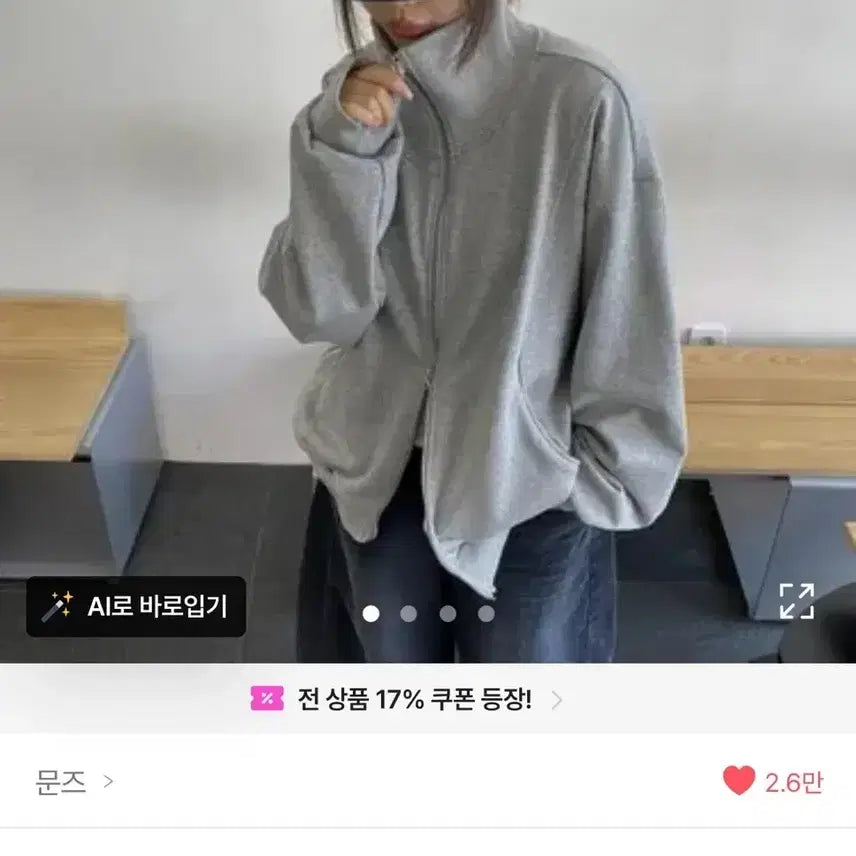This screenshot has height=856, width=856.
Task: Tap the AI로 바로입기 button
Action: coord(136,606)
